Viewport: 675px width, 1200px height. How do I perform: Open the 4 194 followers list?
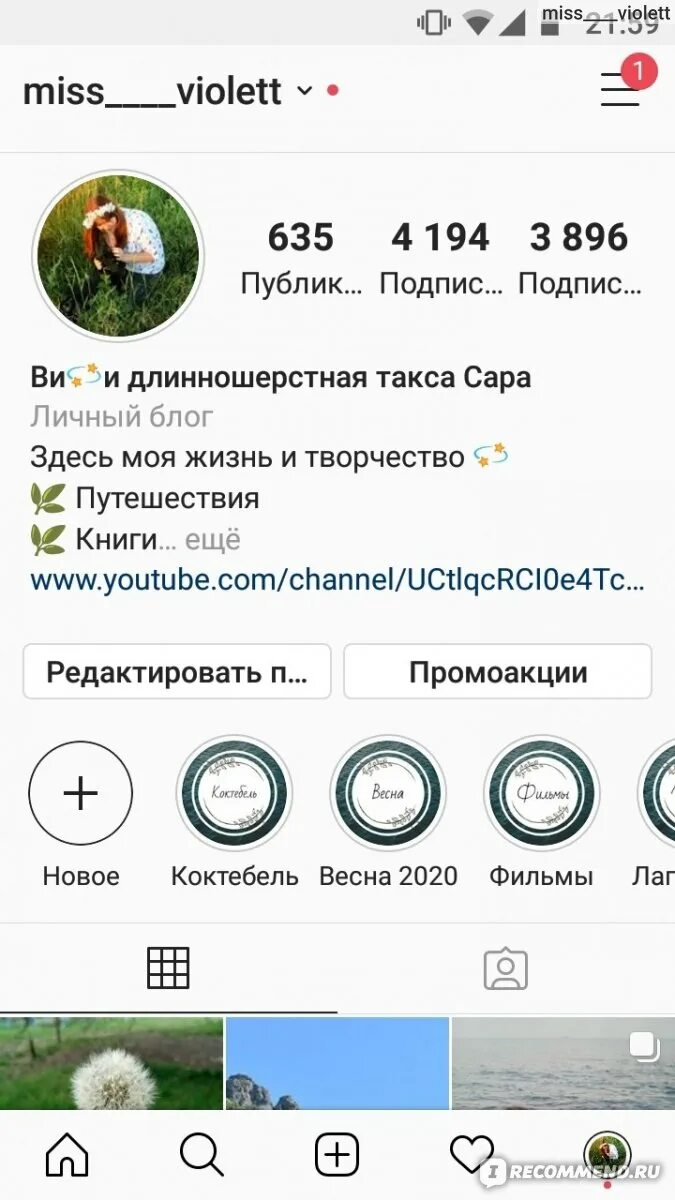[440, 258]
